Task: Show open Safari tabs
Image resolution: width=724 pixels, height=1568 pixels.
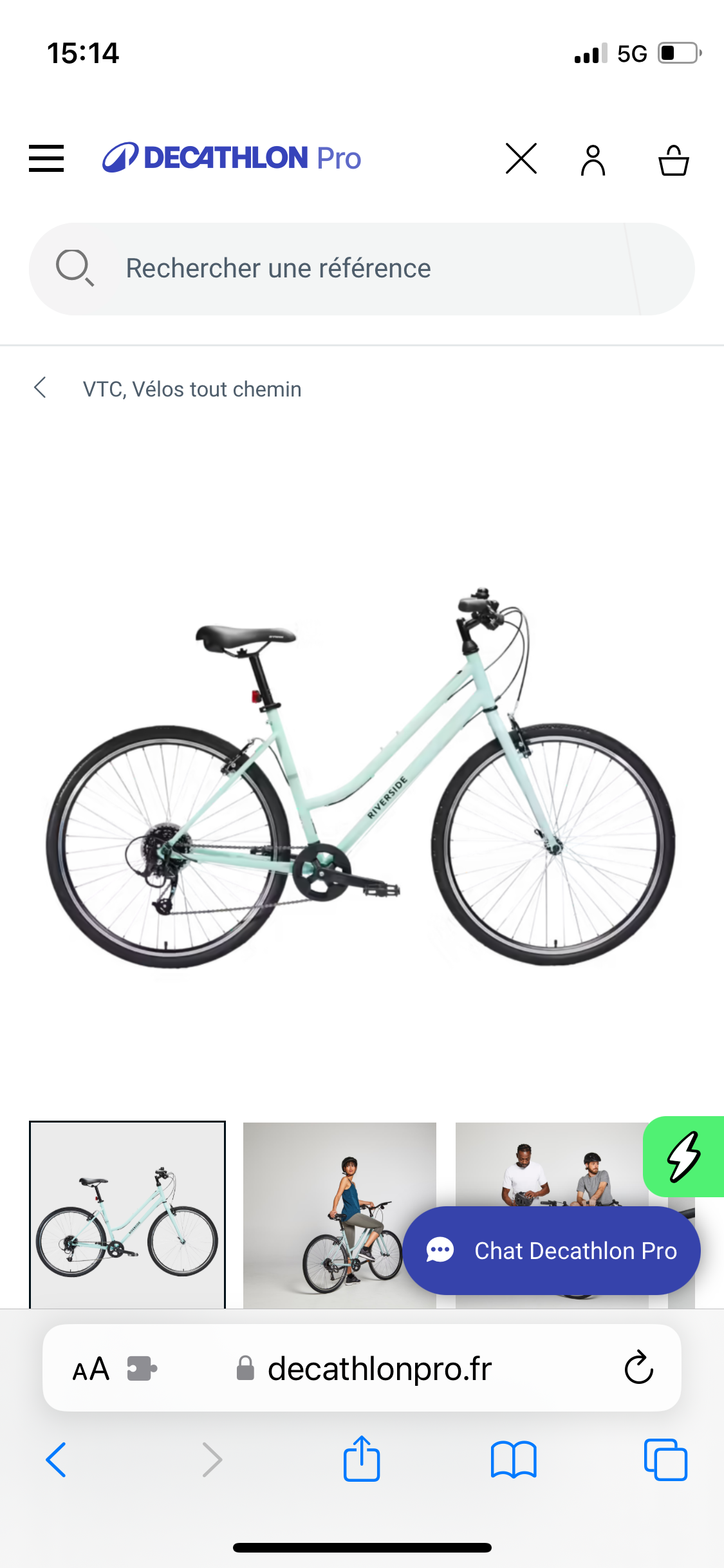Action: click(665, 1459)
